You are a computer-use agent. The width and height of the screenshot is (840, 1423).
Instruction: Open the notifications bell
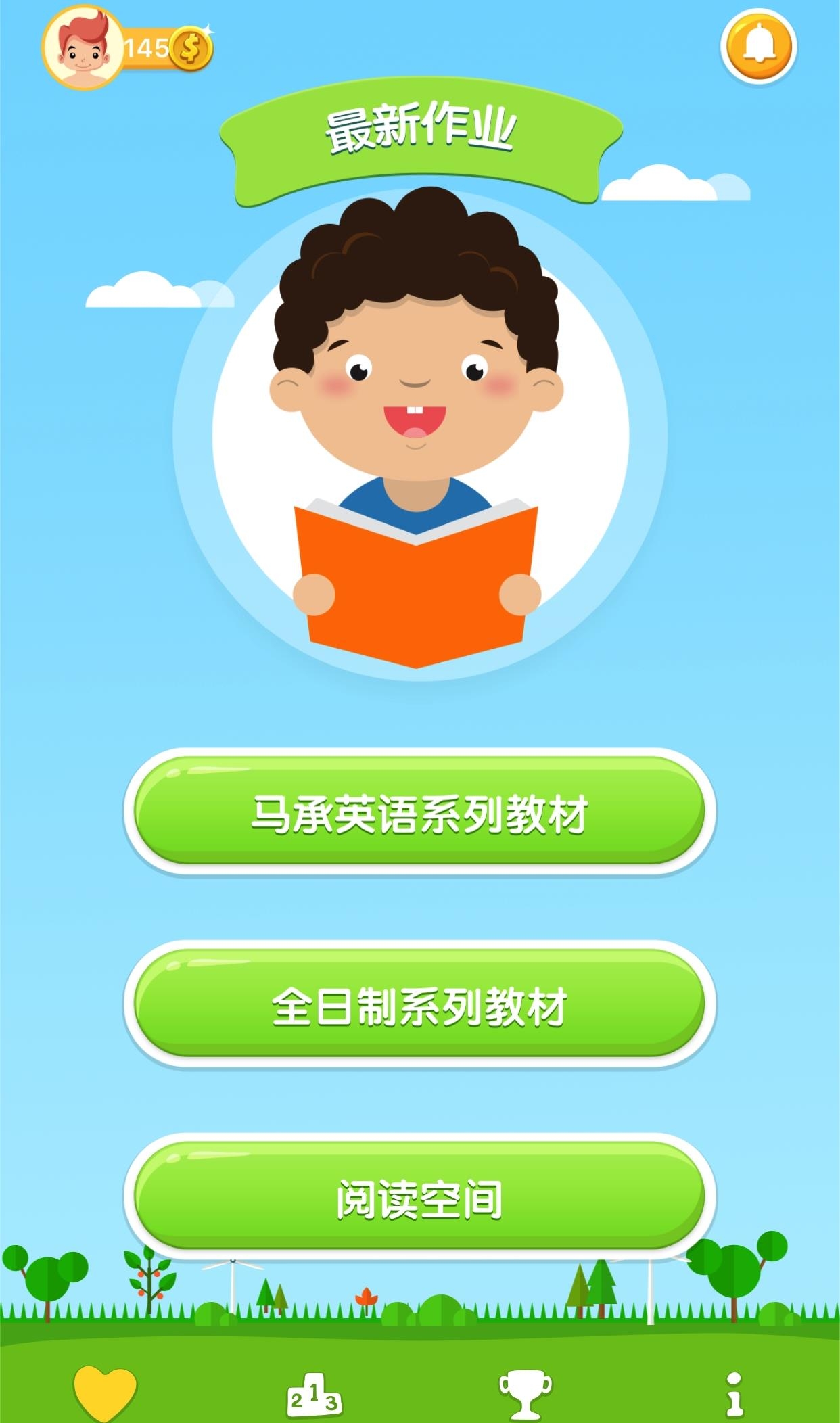tap(759, 46)
